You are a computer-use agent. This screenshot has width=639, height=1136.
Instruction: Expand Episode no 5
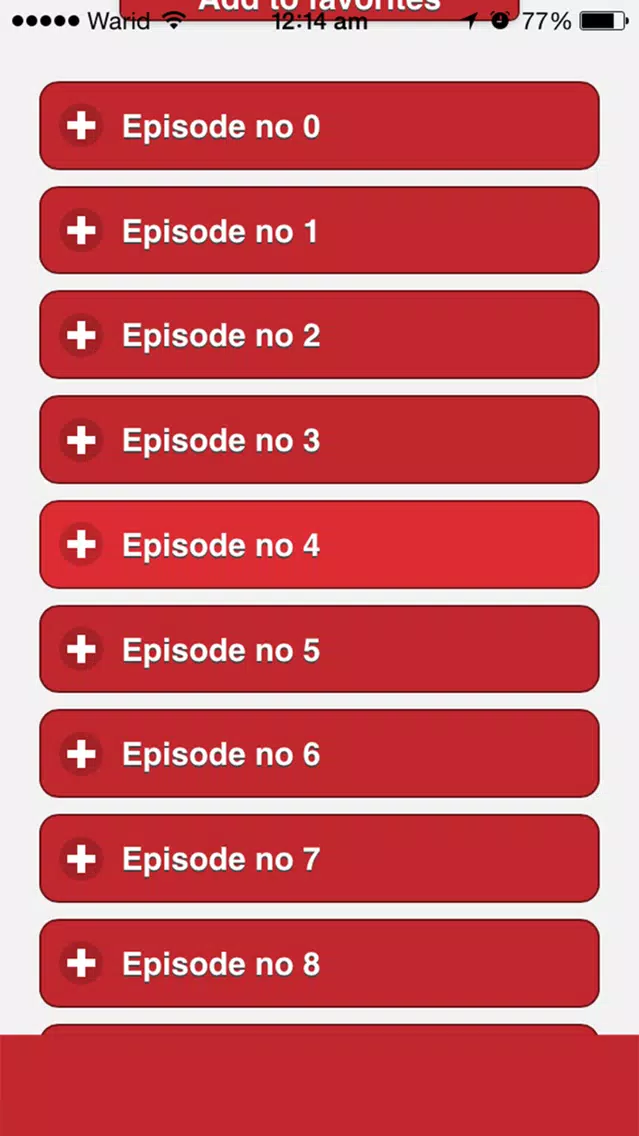click(x=320, y=649)
